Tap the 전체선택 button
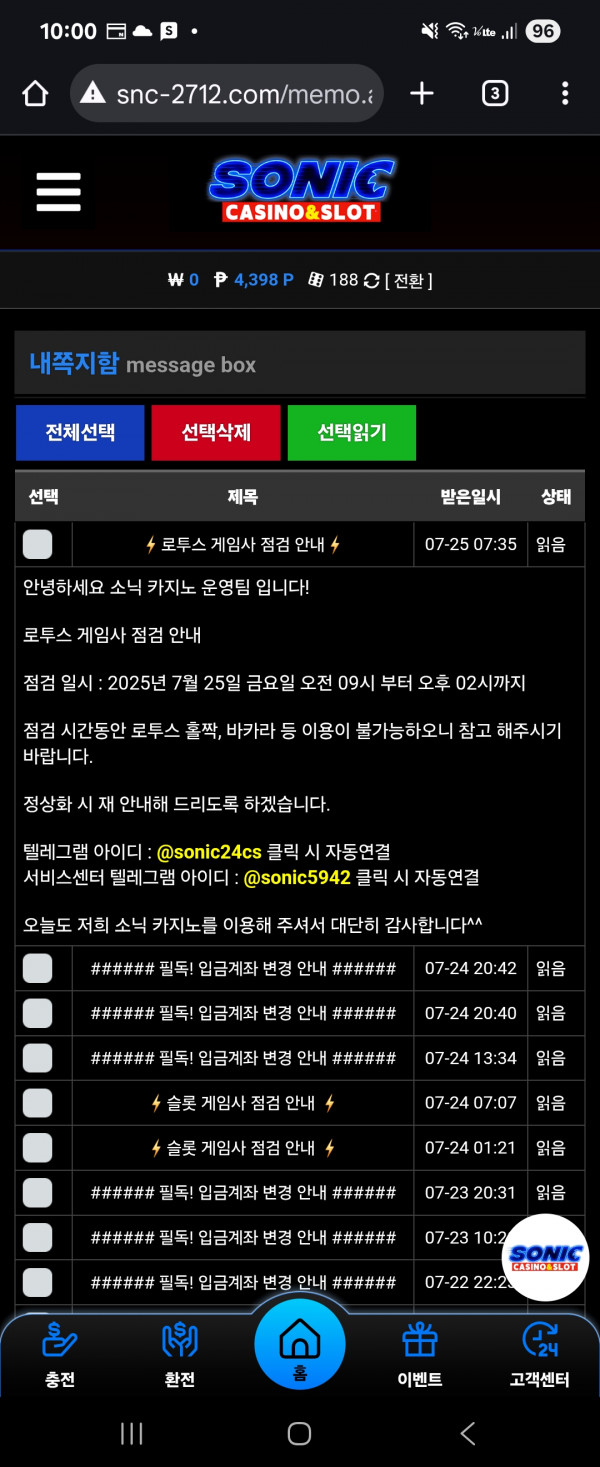Image resolution: width=600 pixels, height=1467 pixels. coord(80,433)
